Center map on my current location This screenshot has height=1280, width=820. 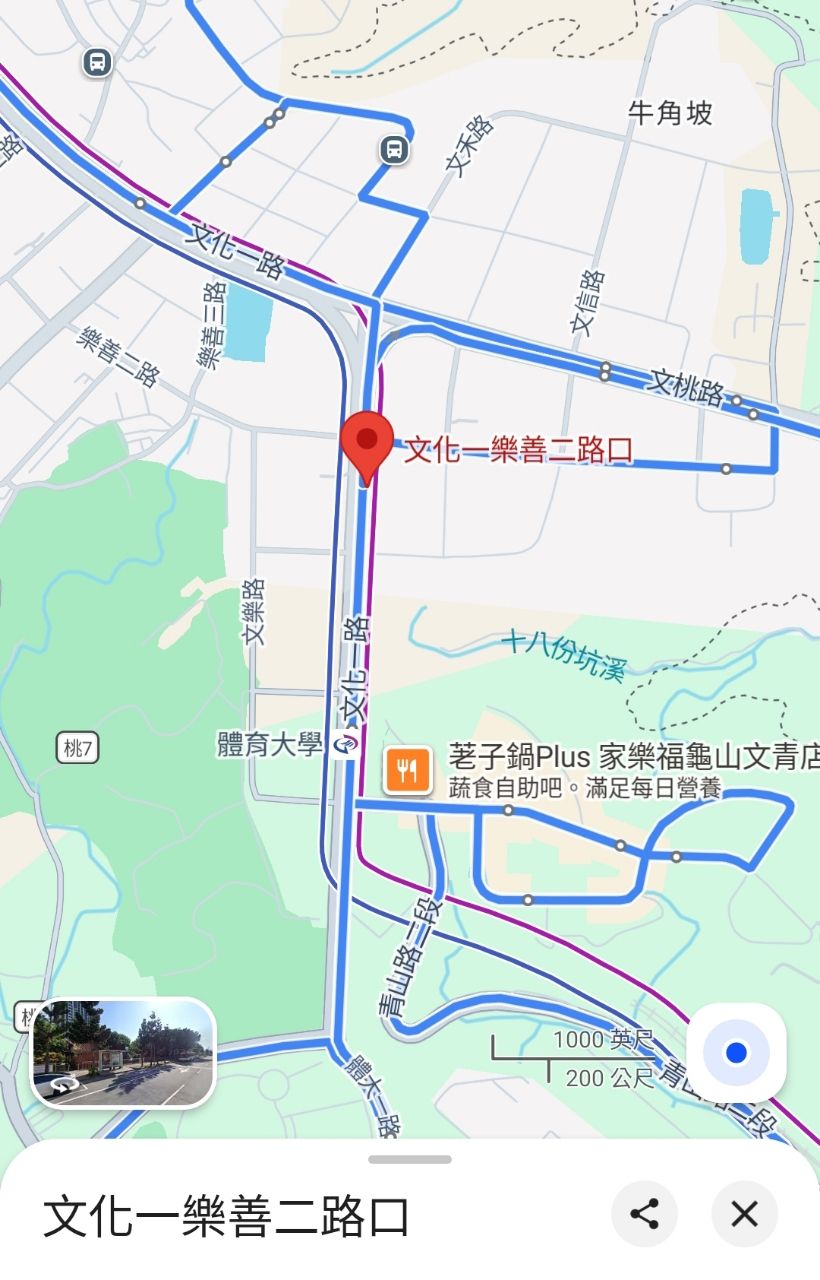coord(737,1053)
